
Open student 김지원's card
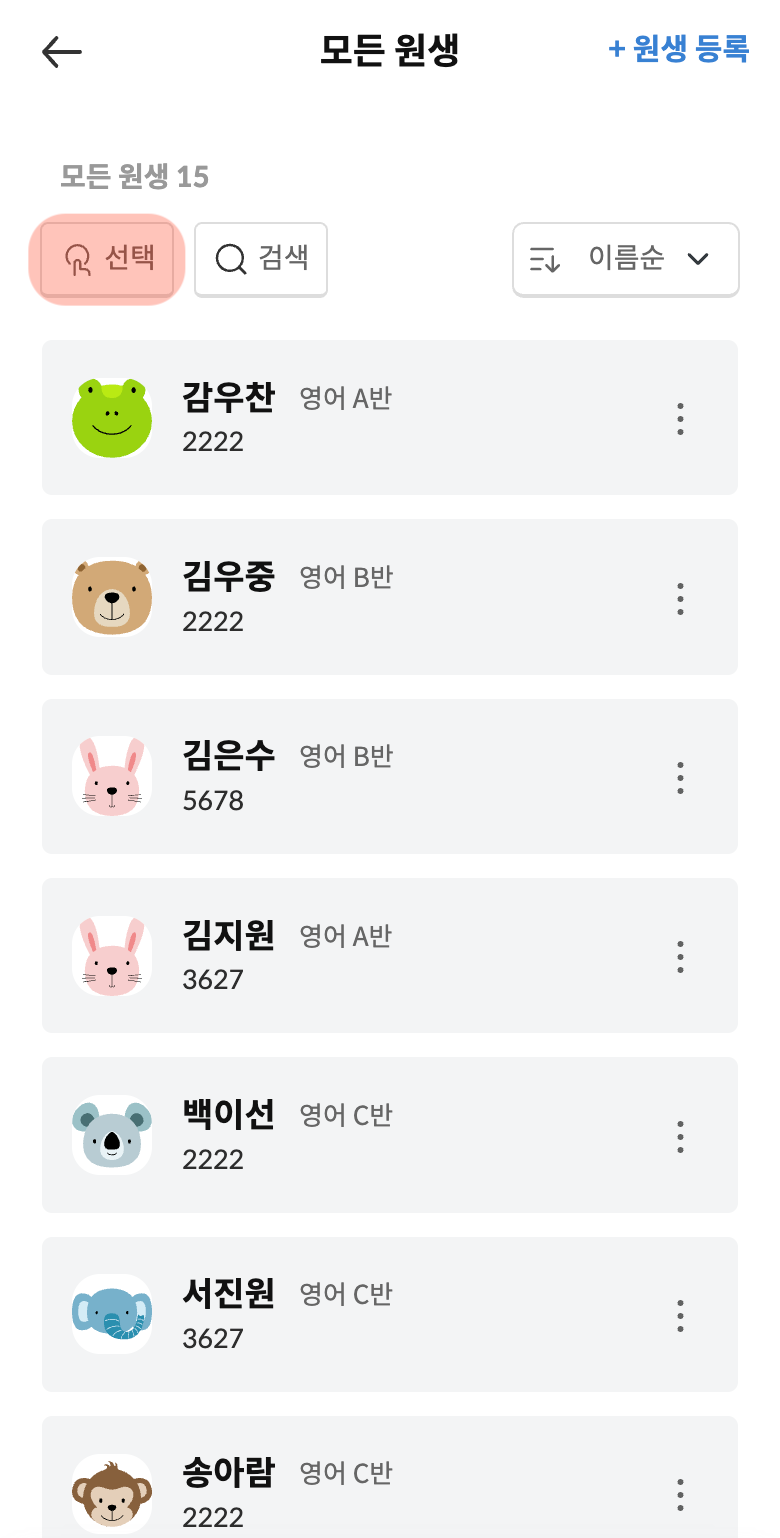389,955
